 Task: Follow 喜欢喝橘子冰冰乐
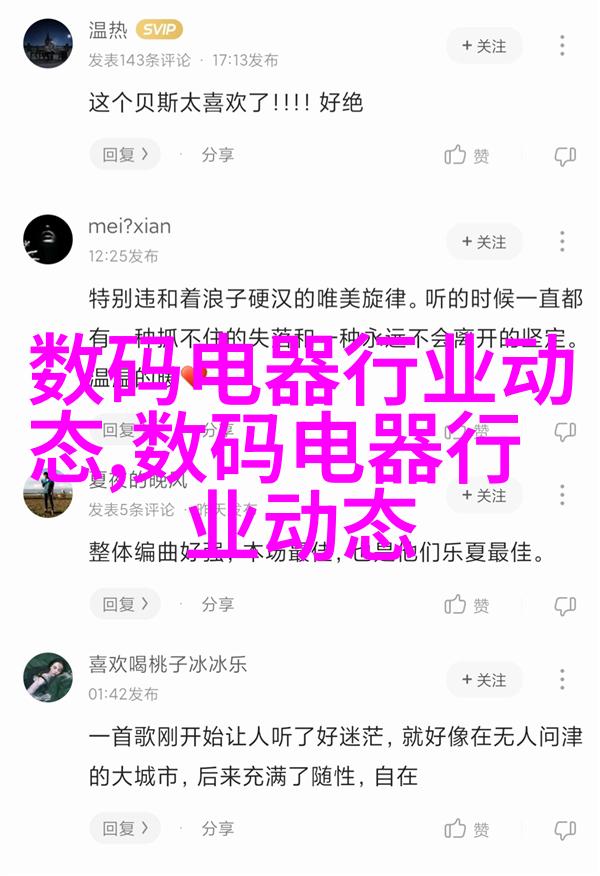(x=485, y=680)
